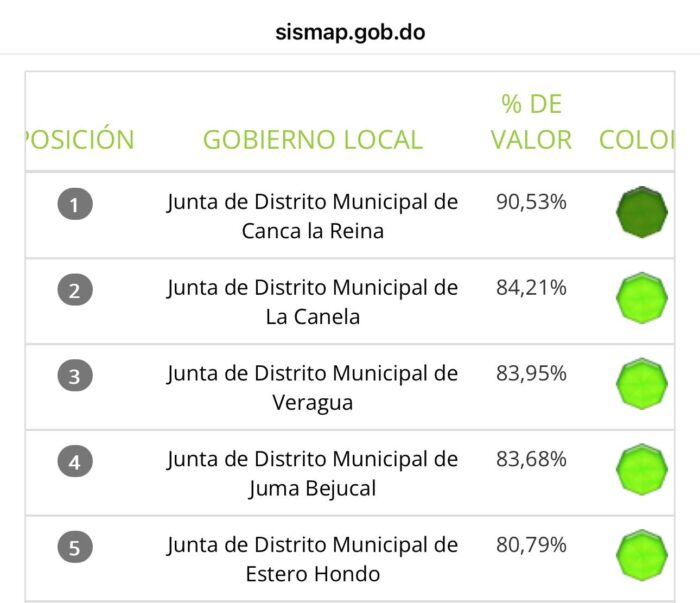
Task: Sort table by the % de Valor header
Action: [x=531, y=122]
